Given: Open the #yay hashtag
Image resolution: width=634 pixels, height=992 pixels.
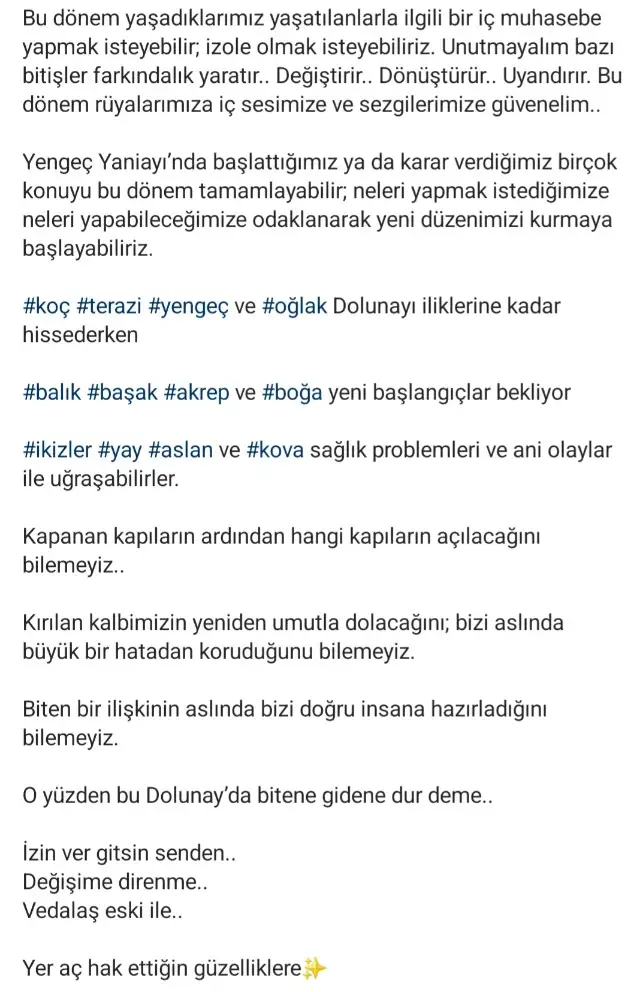Looking at the screenshot, I should coord(120,450).
